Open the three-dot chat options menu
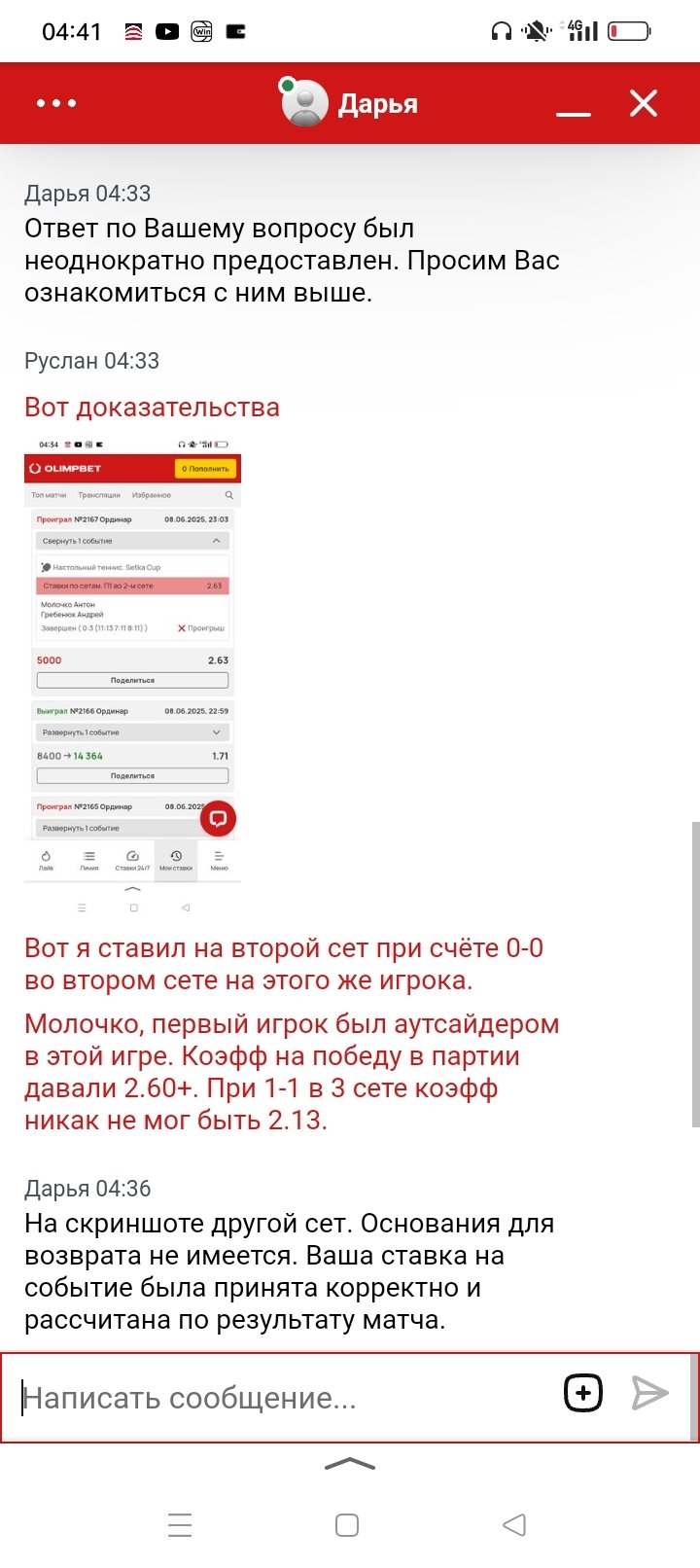 pos(56,103)
